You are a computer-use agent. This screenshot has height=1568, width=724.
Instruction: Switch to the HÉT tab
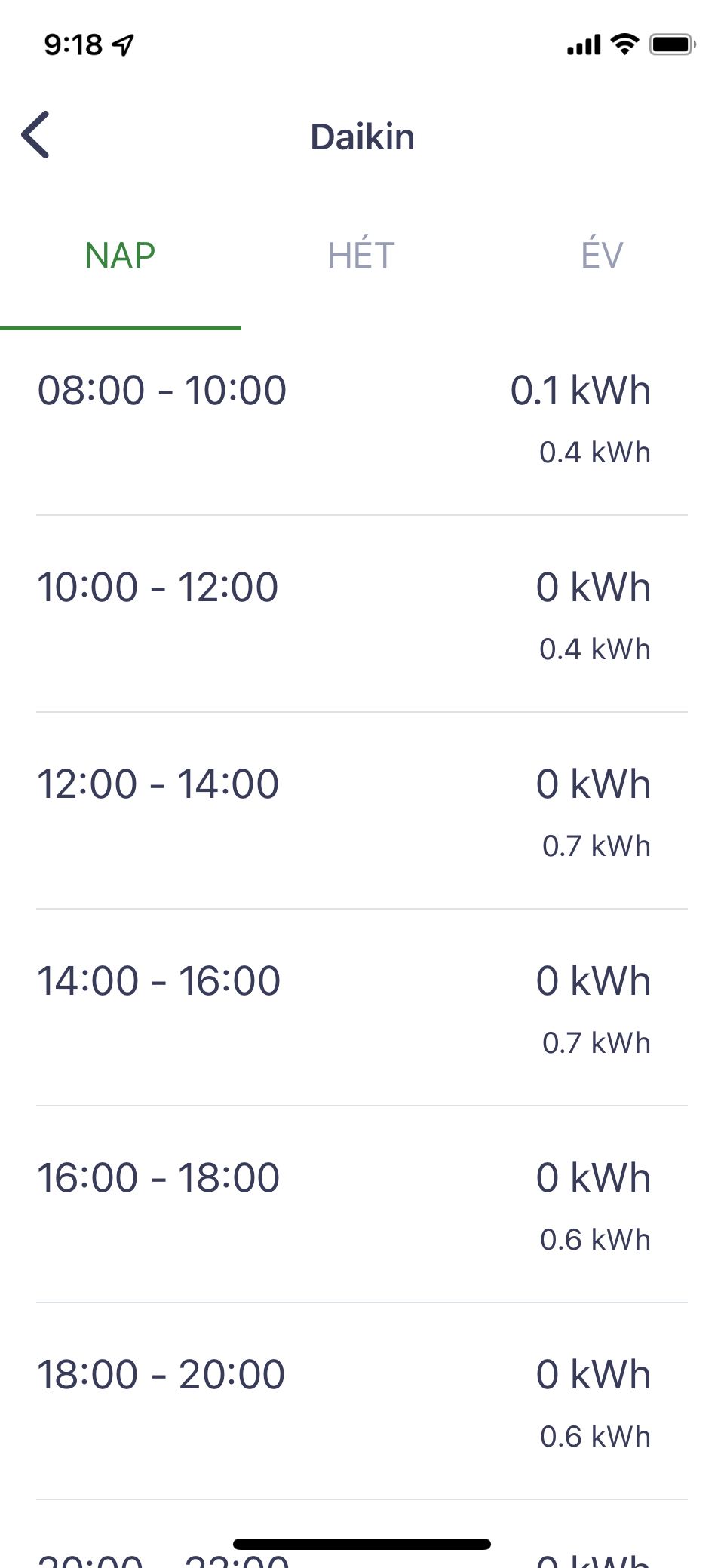[x=361, y=256]
